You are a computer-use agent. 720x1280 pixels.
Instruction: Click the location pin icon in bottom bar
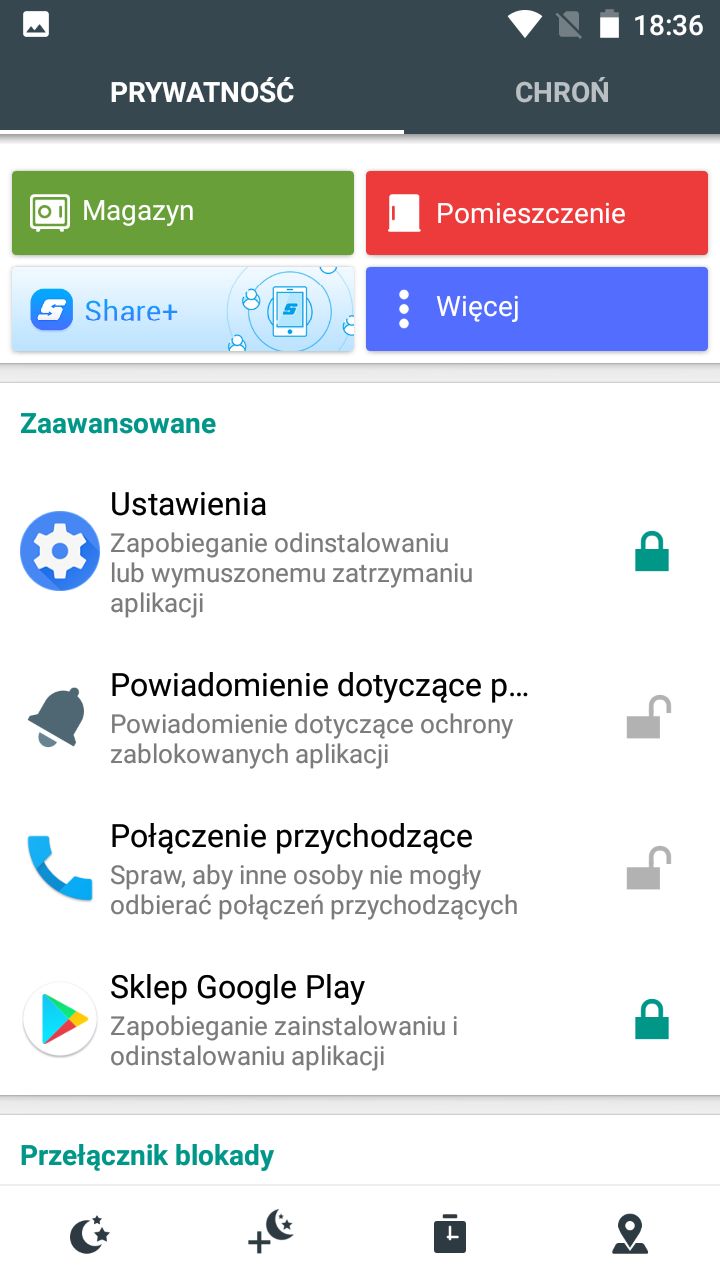pyautogui.click(x=630, y=1232)
